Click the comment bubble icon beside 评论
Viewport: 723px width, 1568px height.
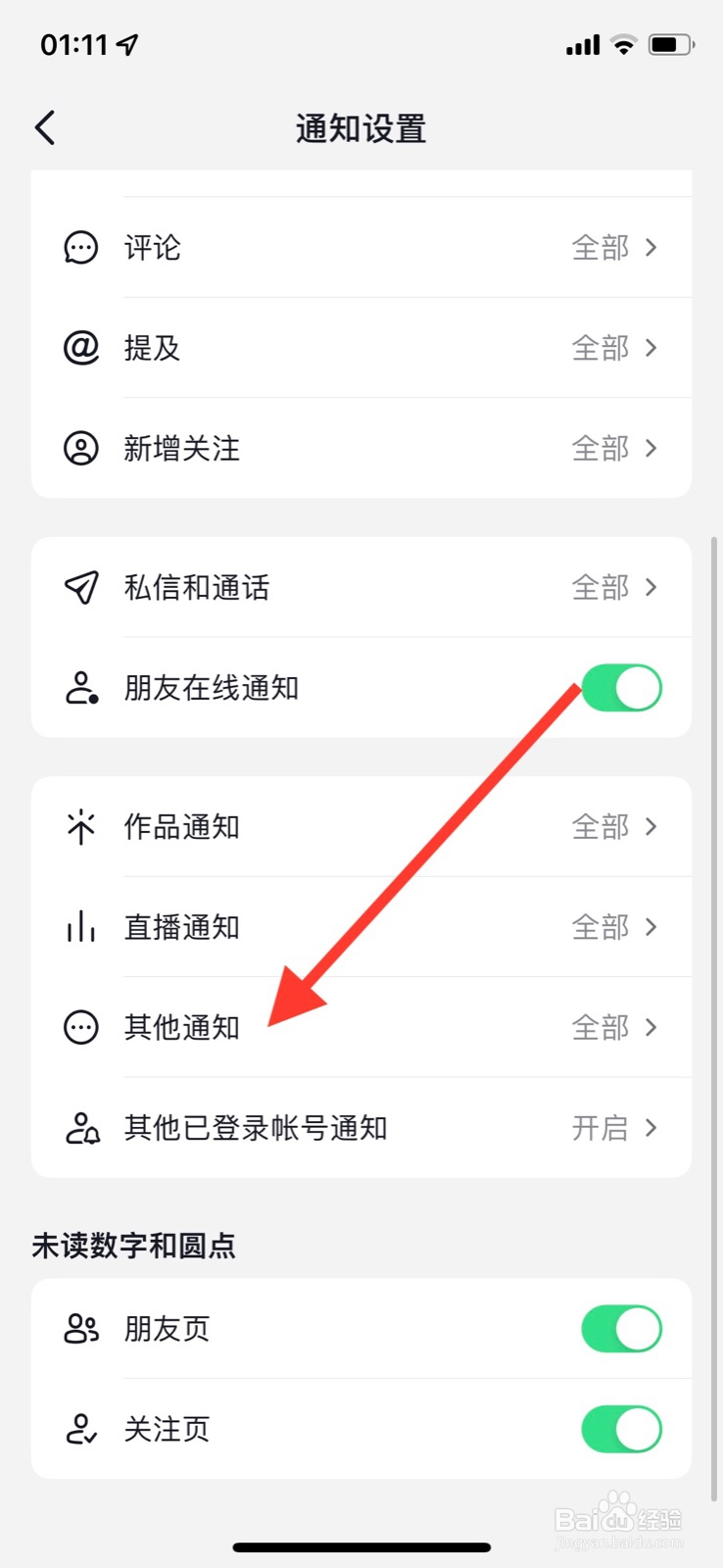pyautogui.click(x=80, y=248)
